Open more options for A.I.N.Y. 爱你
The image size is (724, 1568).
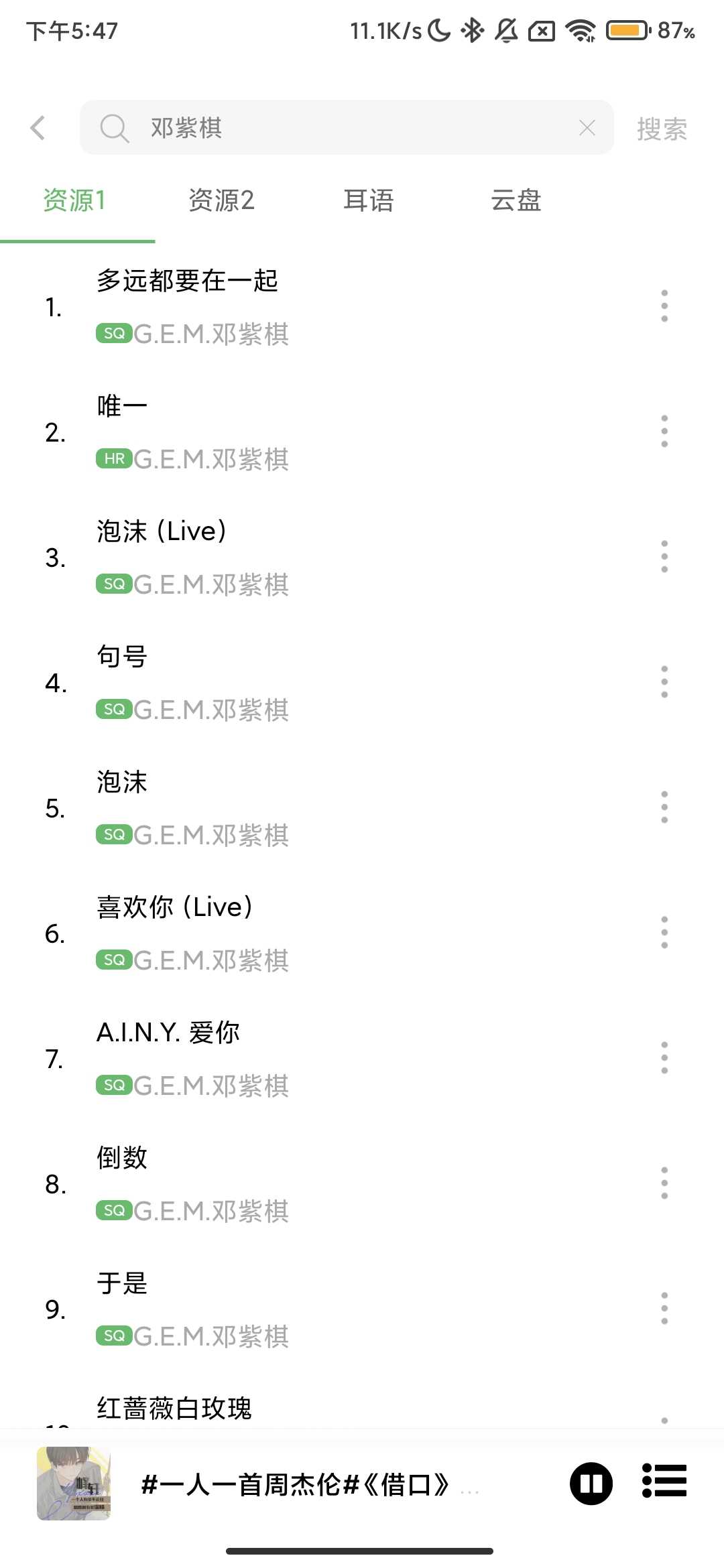click(664, 1057)
